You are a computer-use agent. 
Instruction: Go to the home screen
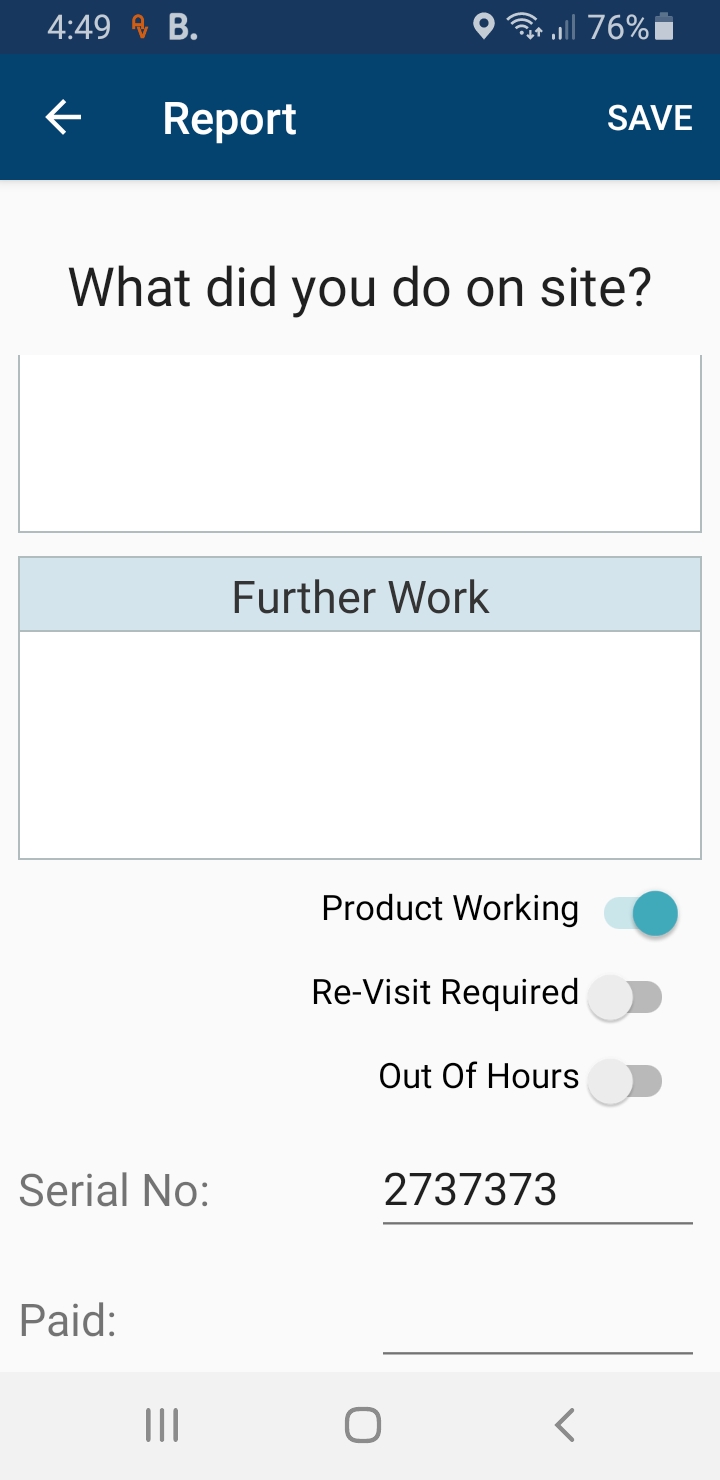pyautogui.click(x=362, y=1425)
